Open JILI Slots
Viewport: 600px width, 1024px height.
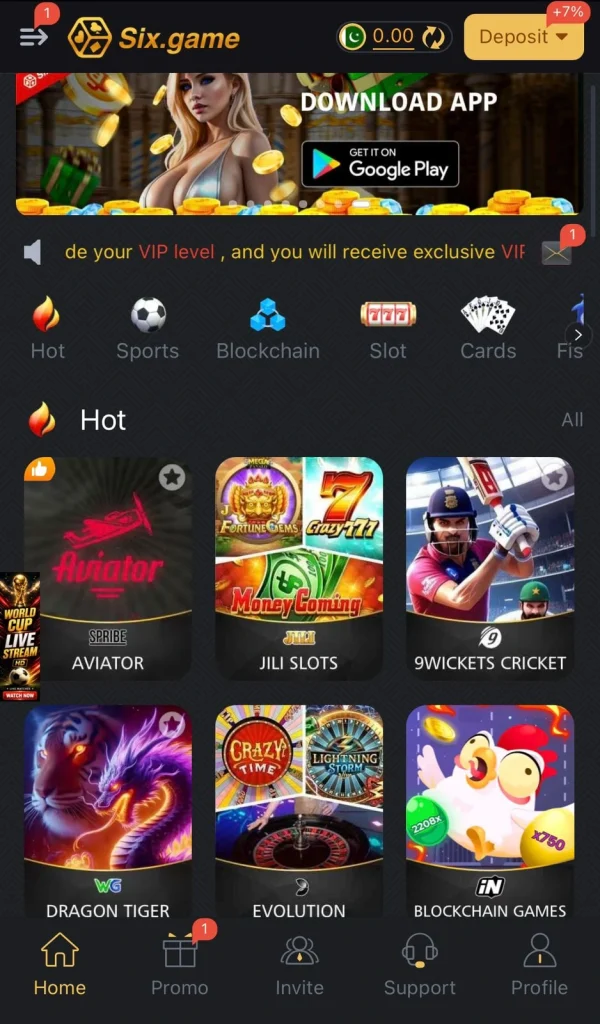pos(299,568)
